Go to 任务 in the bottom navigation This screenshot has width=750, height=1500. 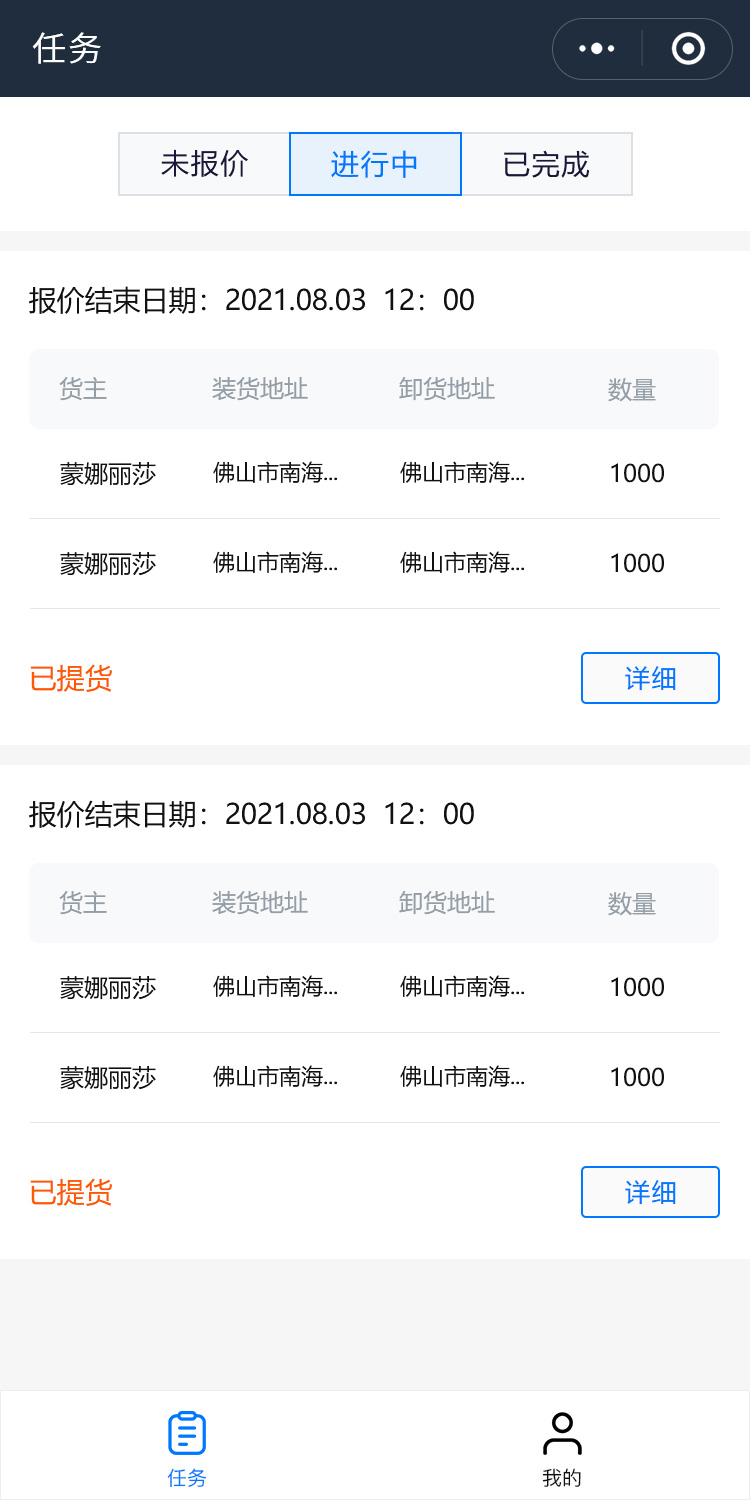coord(187,1447)
